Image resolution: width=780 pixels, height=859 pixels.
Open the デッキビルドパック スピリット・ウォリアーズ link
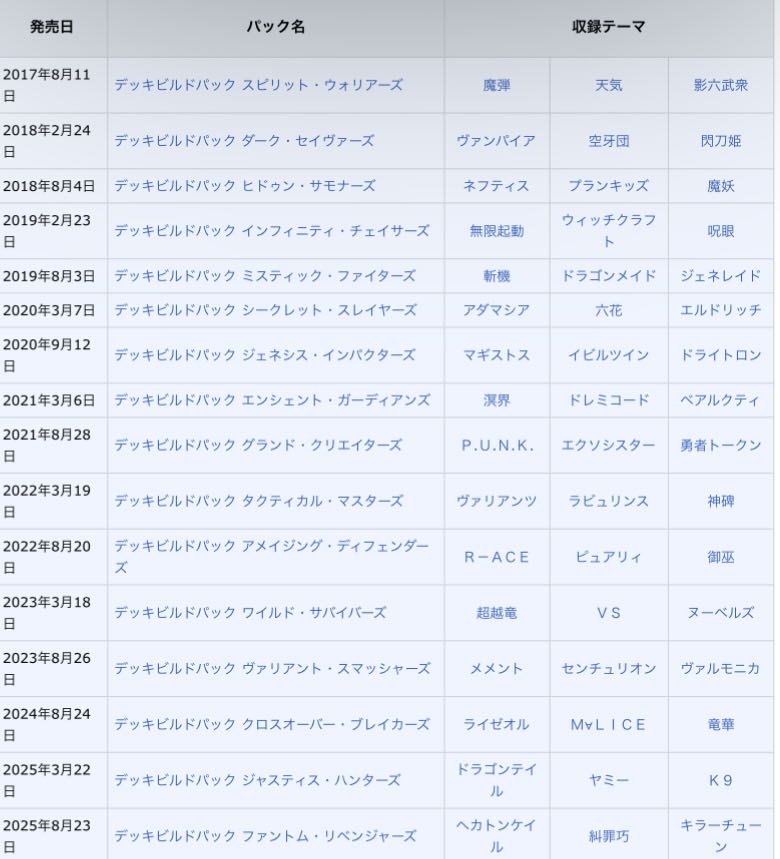[259, 85]
